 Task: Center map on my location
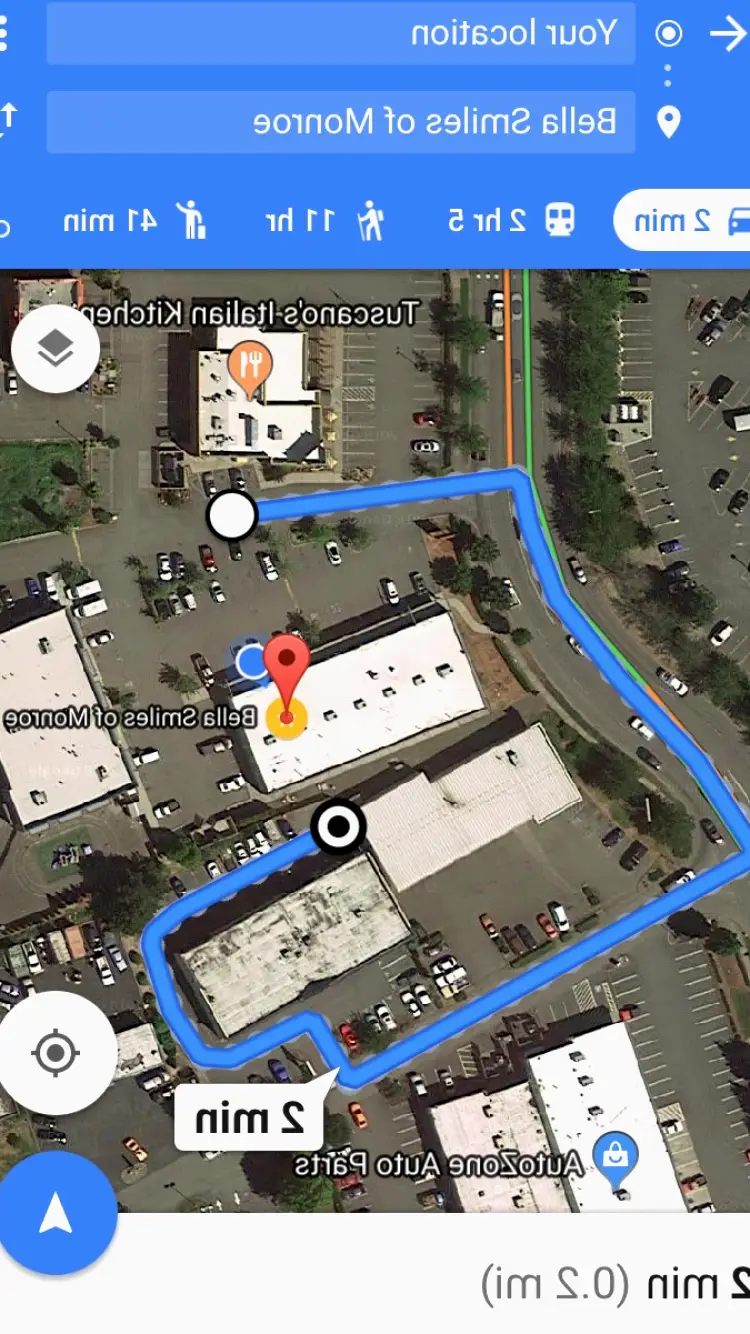(56, 1053)
